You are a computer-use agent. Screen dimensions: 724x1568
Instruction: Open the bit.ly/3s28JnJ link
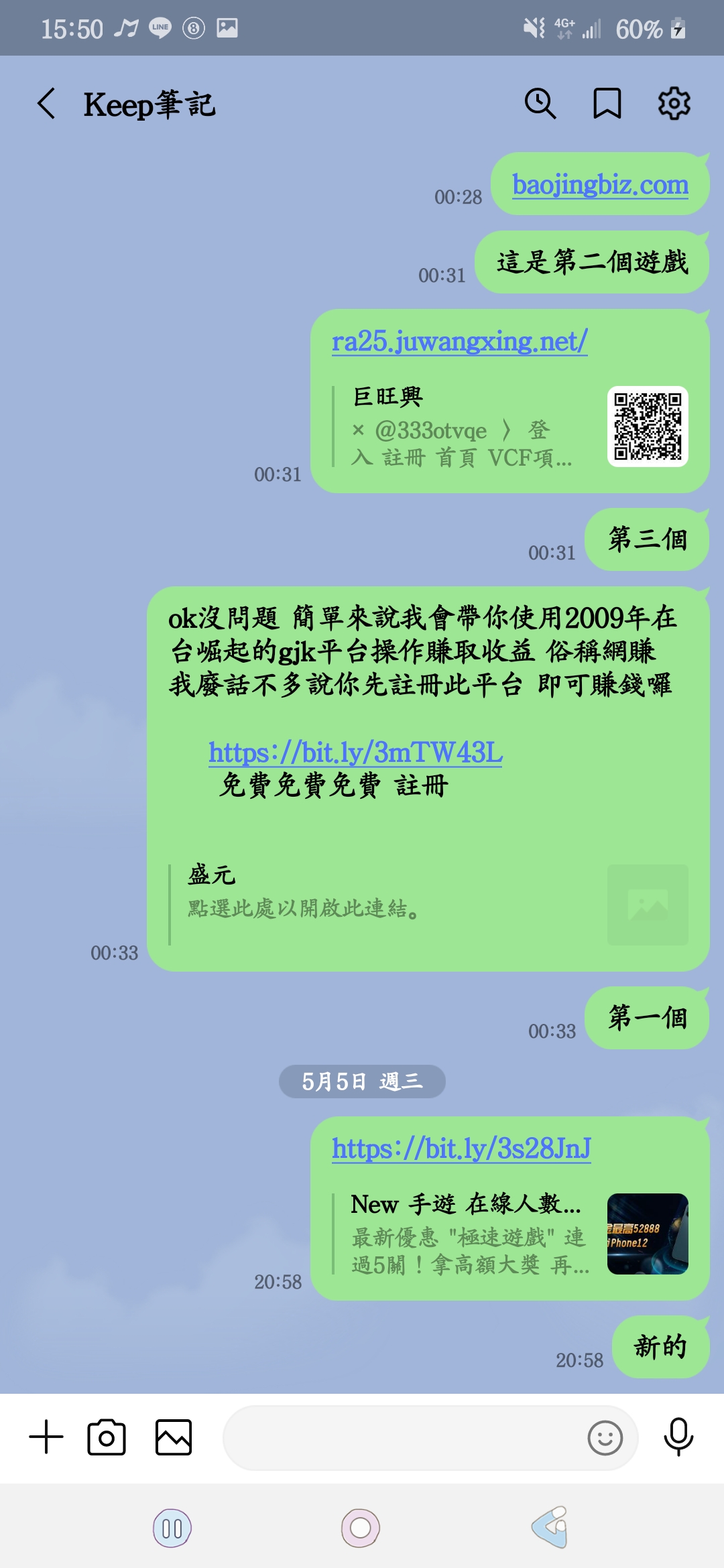461,1149
